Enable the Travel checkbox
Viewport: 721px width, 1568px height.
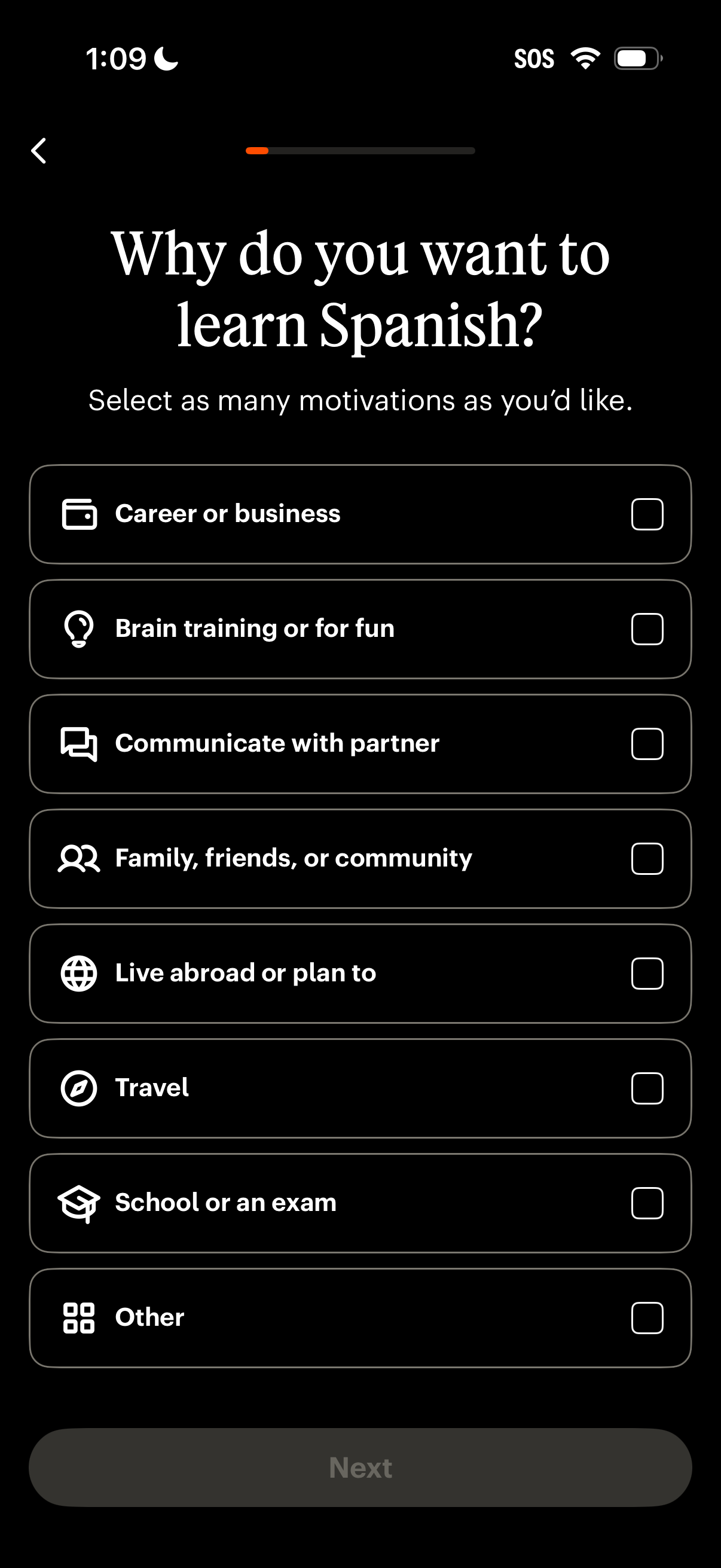click(x=647, y=1088)
